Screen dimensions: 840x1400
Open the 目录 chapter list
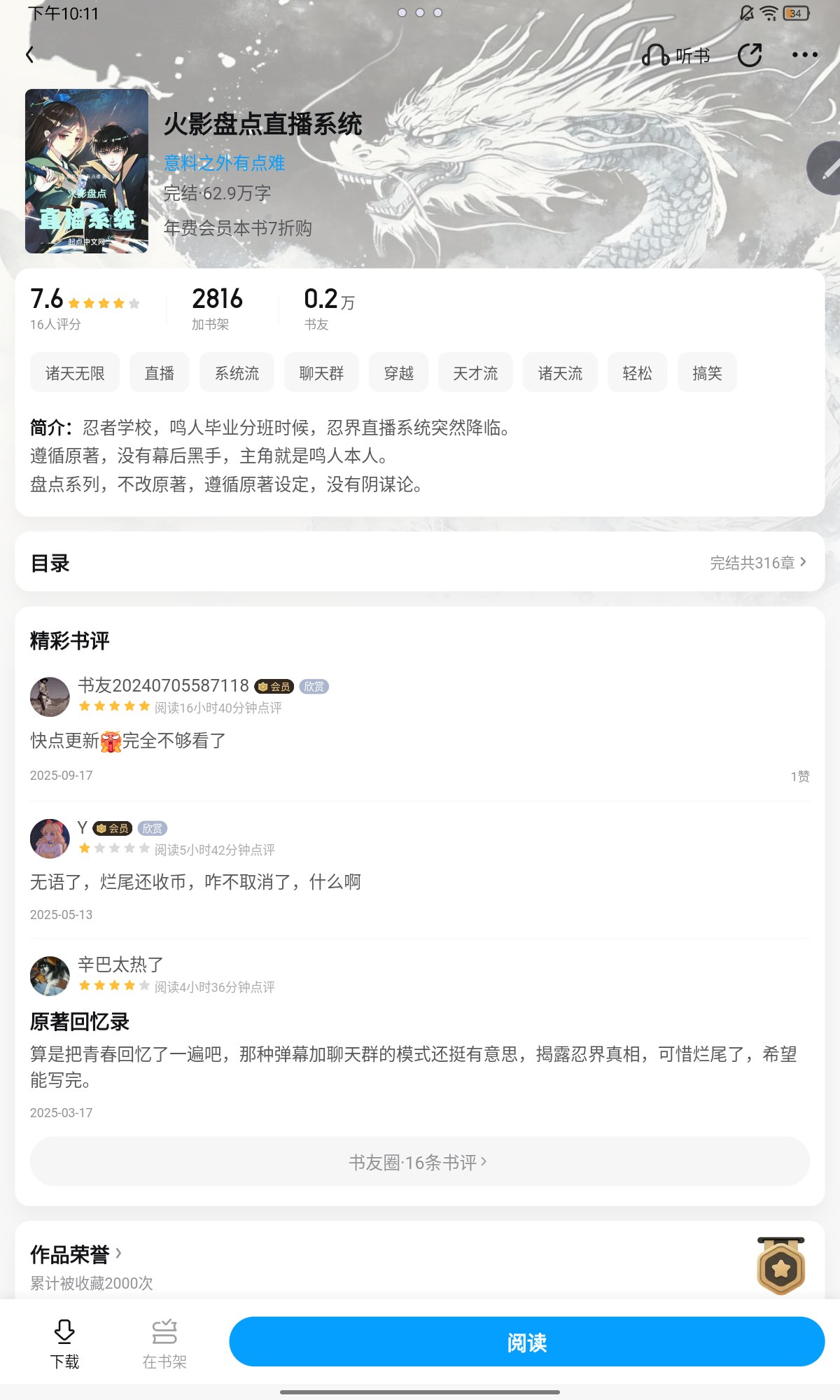420,562
